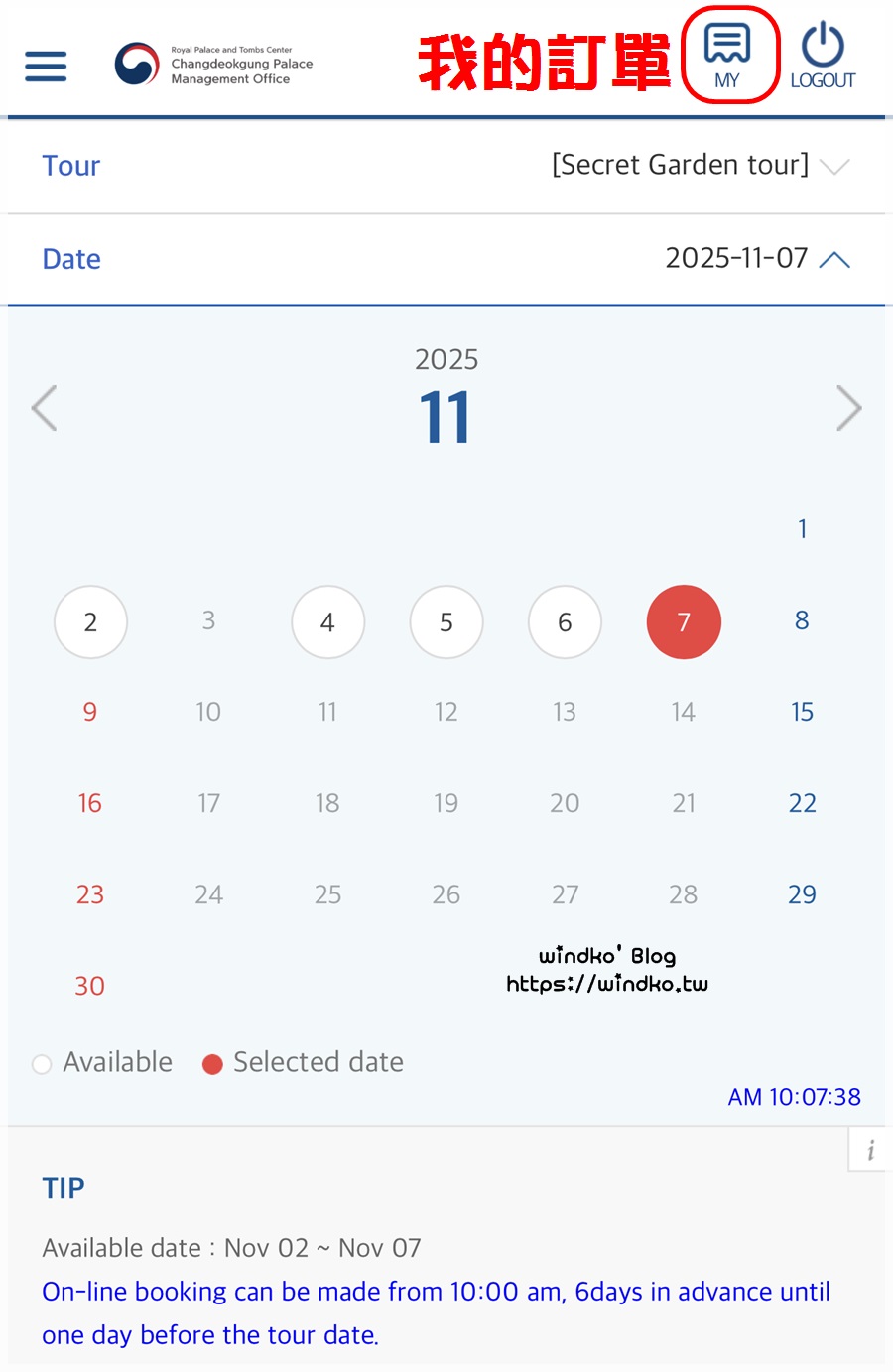This screenshot has height=1372, width=893.
Task: Tap the LOGOUT button
Action: (x=823, y=57)
